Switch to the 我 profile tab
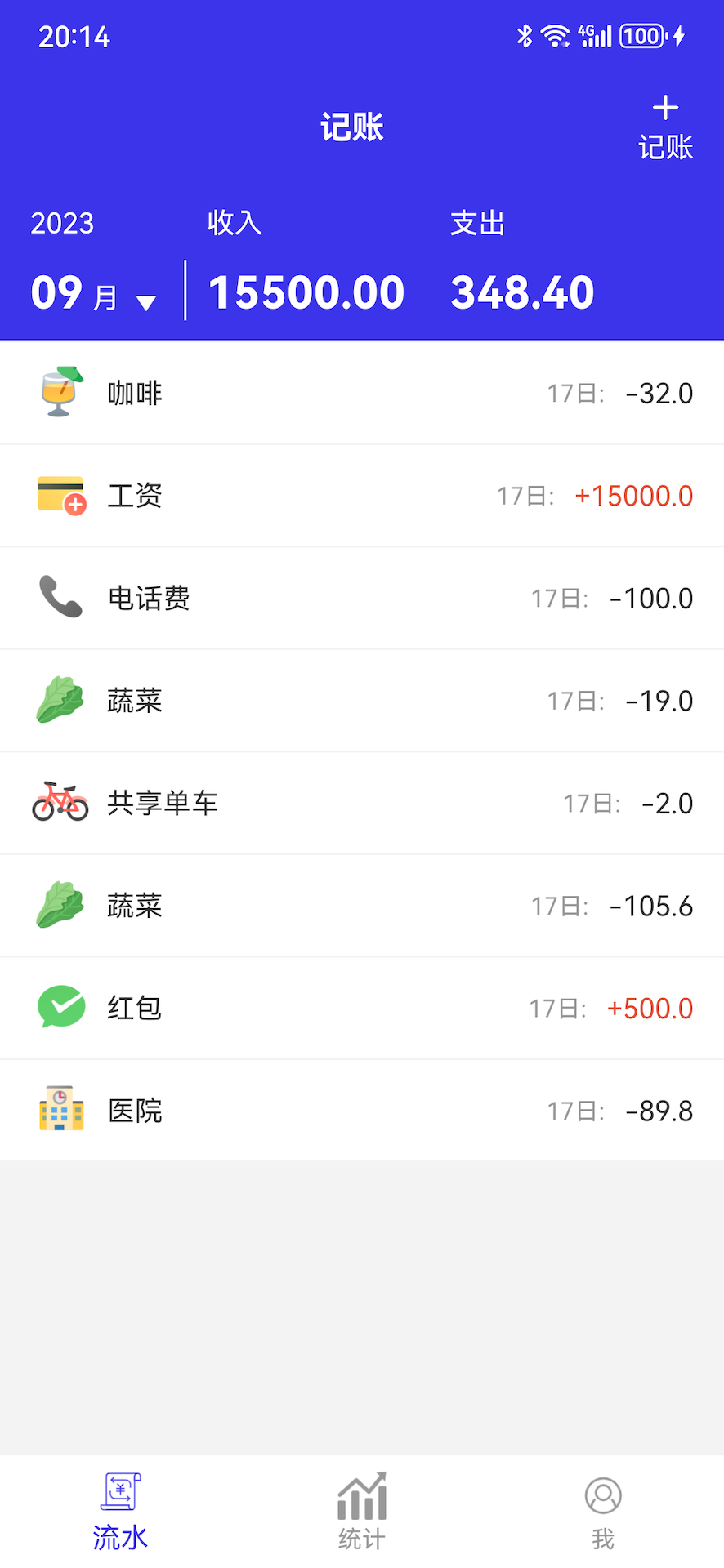Image resolution: width=724 pixels, height=1568 pixels. click(603, 1512)
